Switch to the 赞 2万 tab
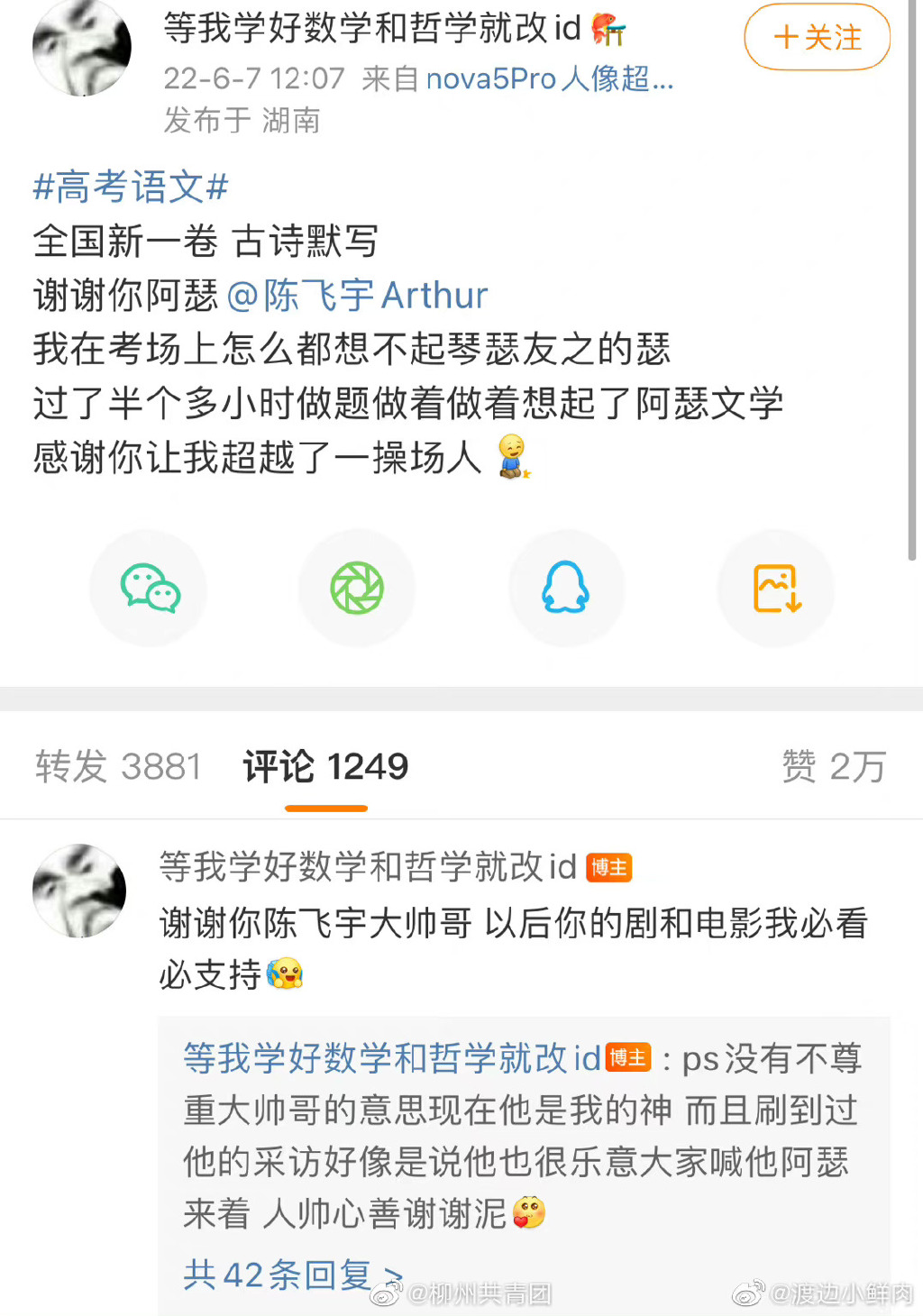923x1316 pixels. pos(834,767)
